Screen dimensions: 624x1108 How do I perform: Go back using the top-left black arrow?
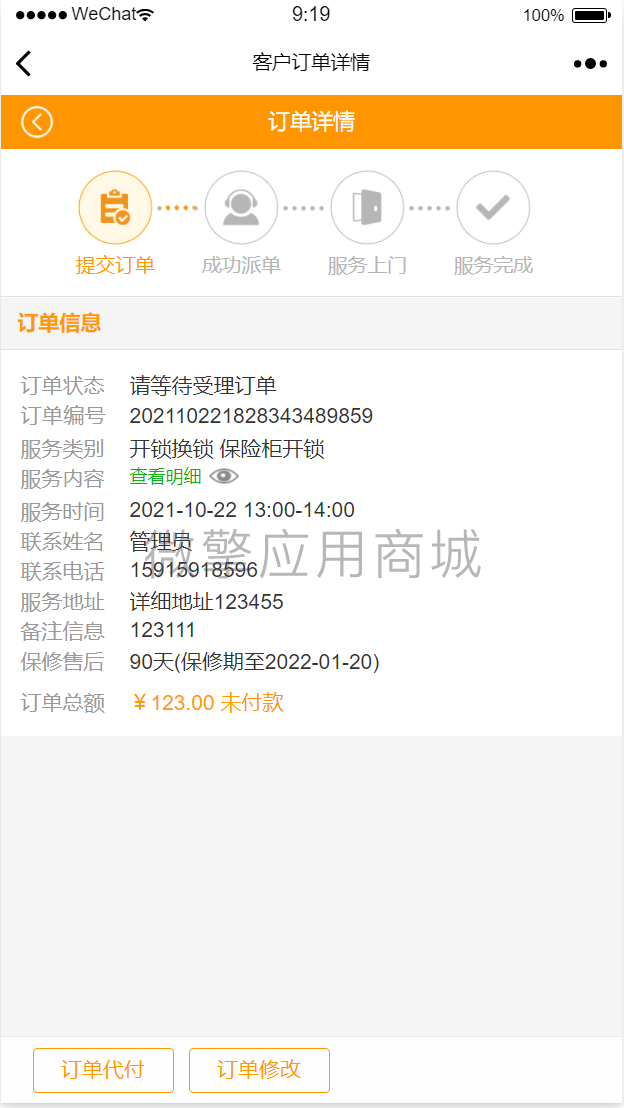click(24, 63)
